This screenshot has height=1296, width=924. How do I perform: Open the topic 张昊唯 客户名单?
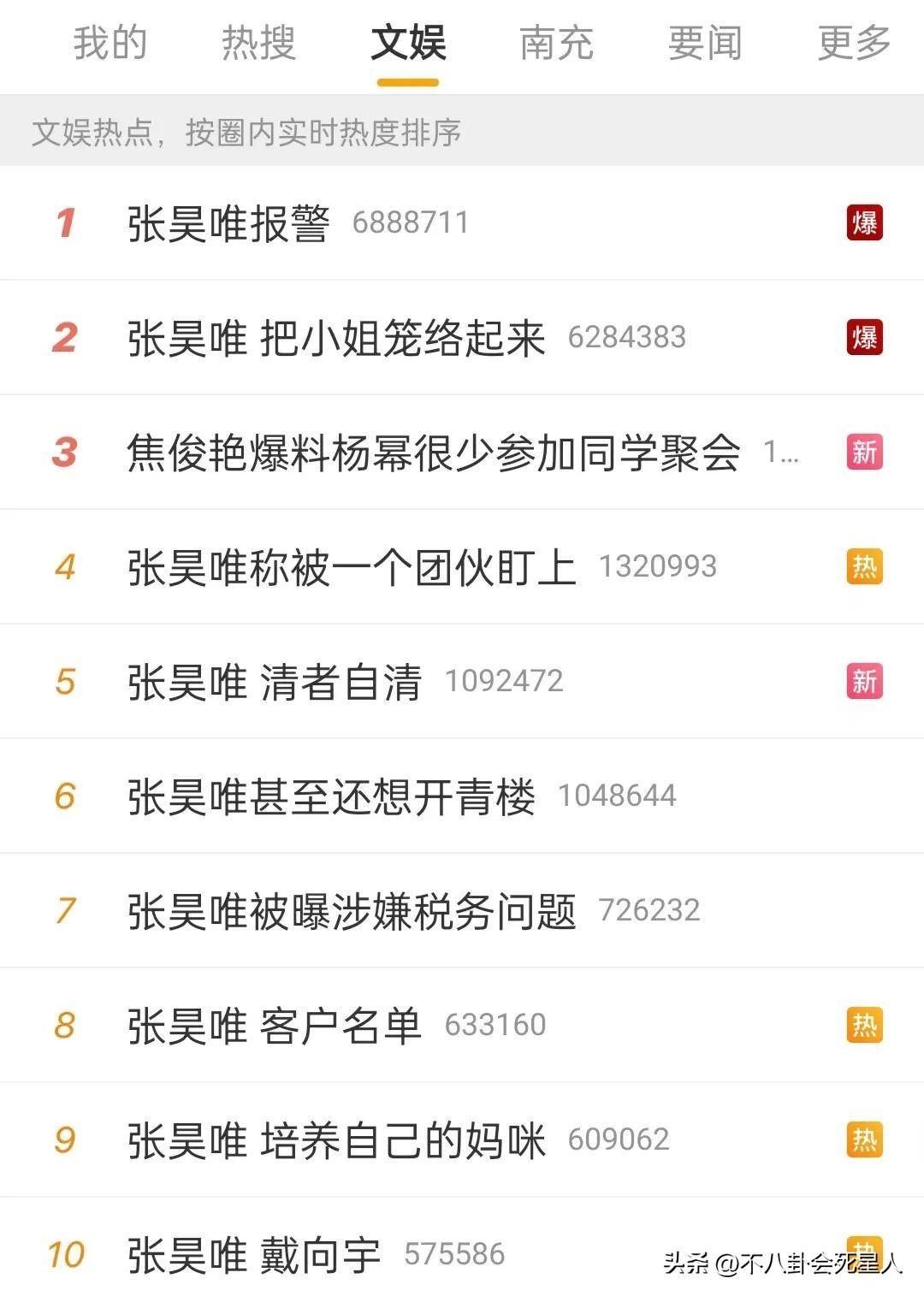[274, 1026]
